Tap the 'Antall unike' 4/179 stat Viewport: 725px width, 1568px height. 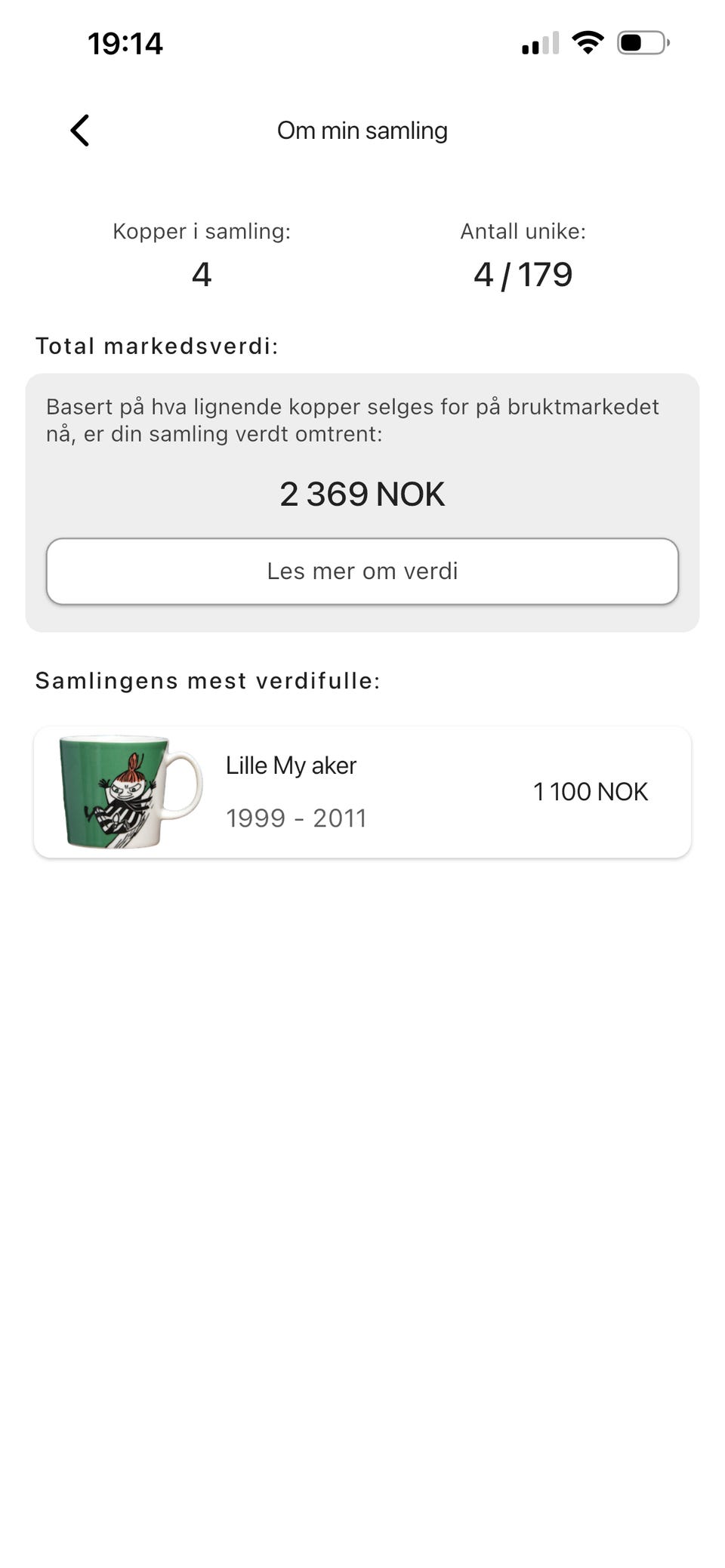[x=523, y=274]
